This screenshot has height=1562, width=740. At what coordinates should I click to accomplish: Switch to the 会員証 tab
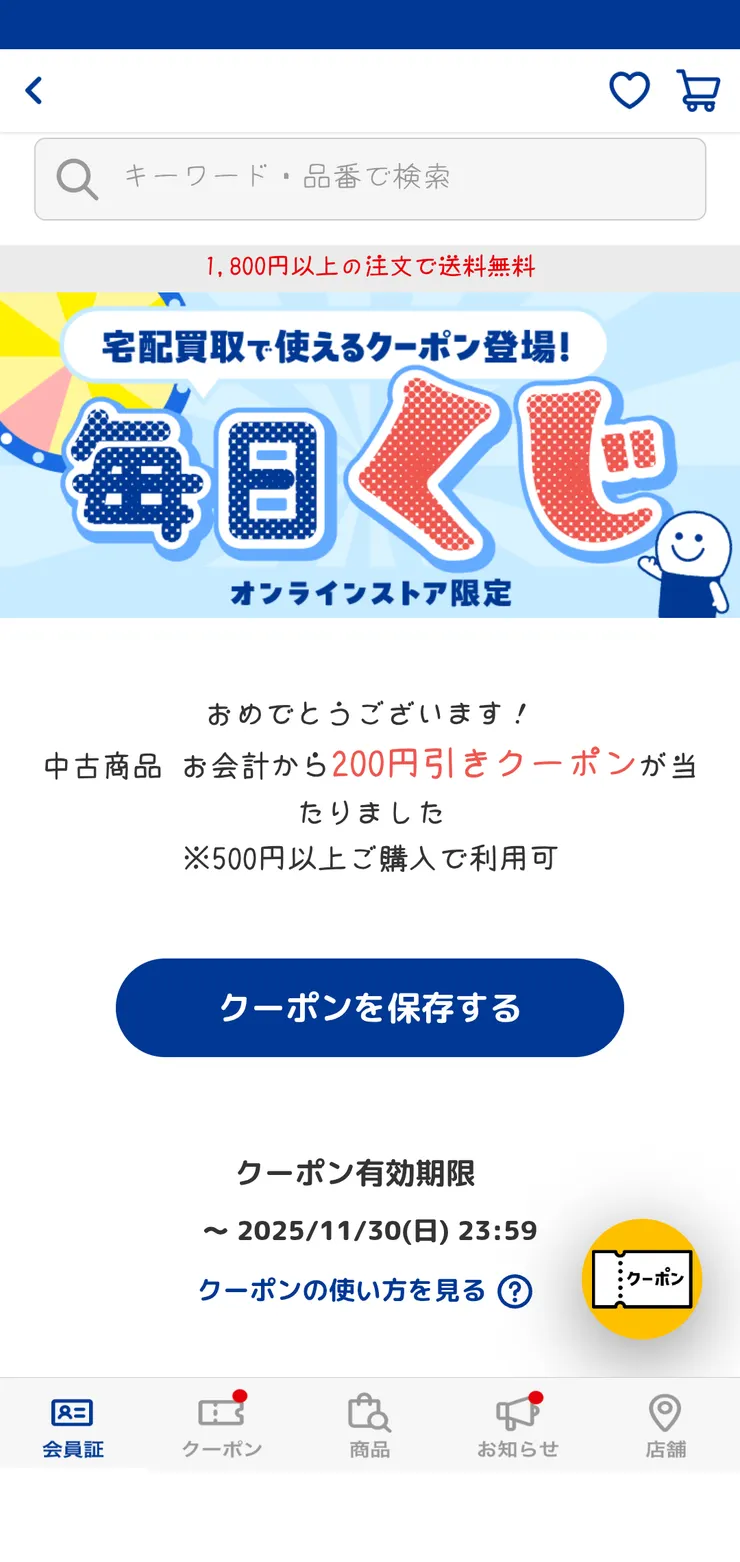coord(73,1424)
